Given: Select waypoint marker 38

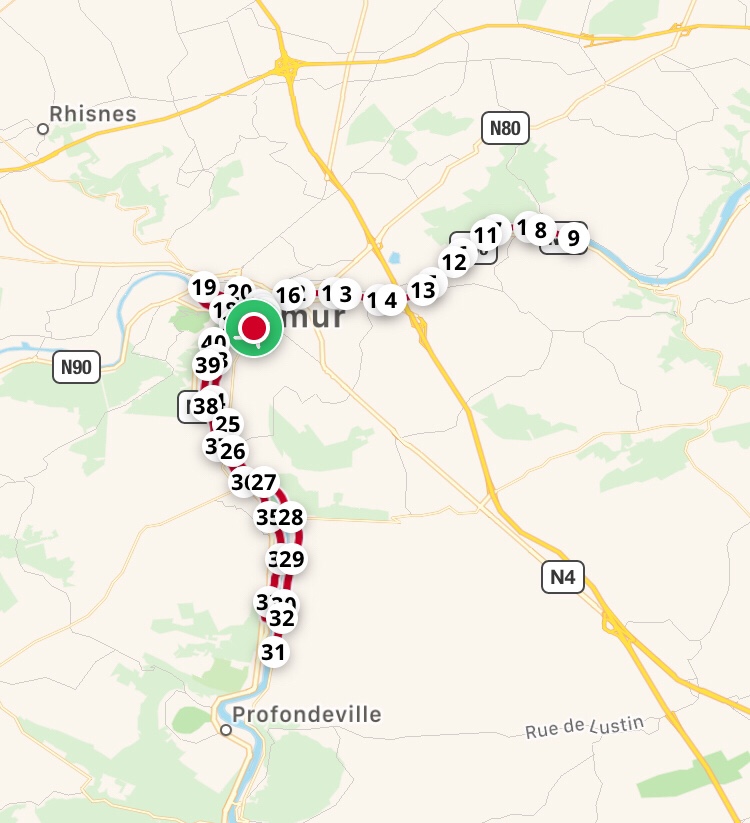Looking at the screenshot, I should [x=206, y=406].
